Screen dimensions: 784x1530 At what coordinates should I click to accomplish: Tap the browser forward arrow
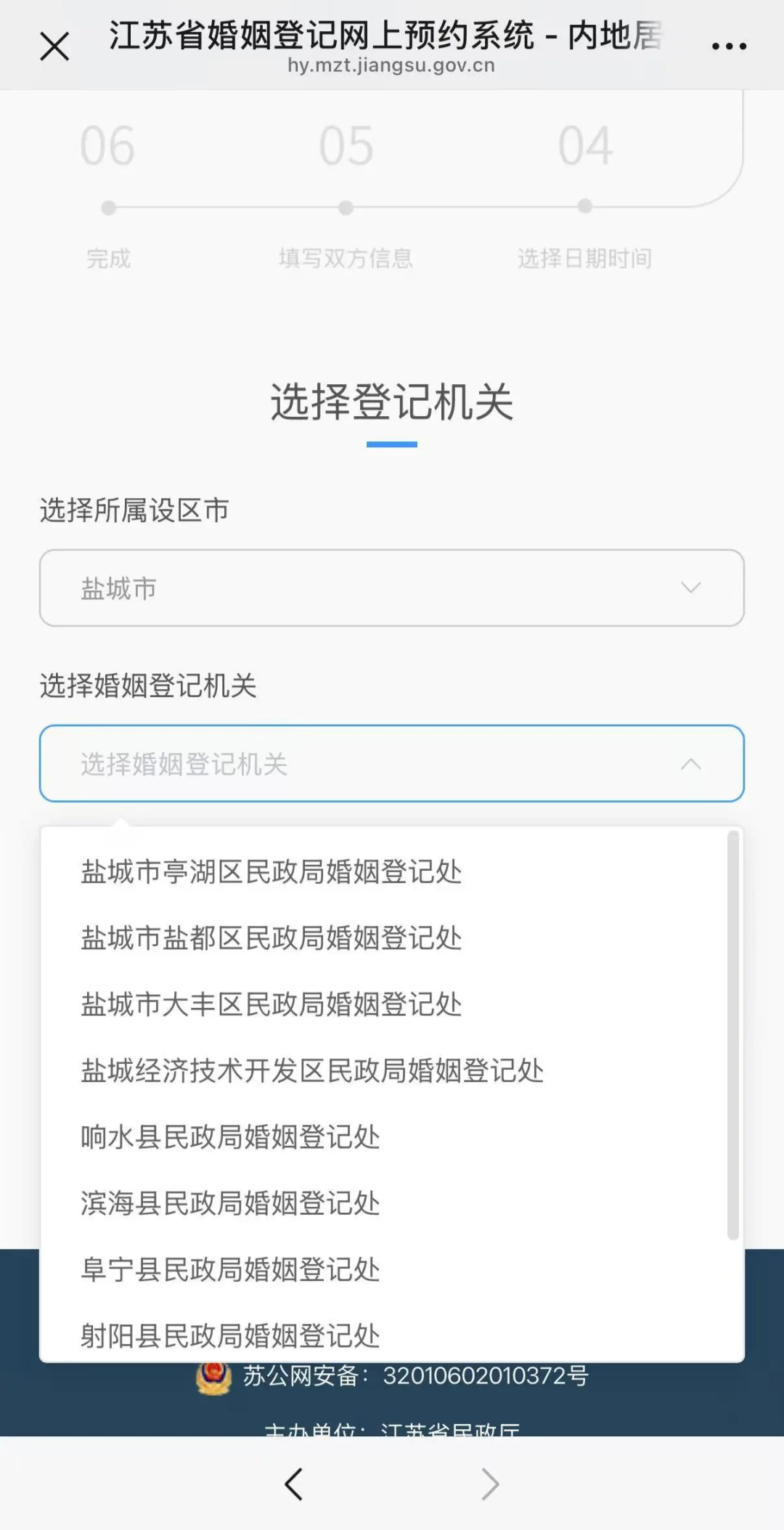(x=491, y=1484)
